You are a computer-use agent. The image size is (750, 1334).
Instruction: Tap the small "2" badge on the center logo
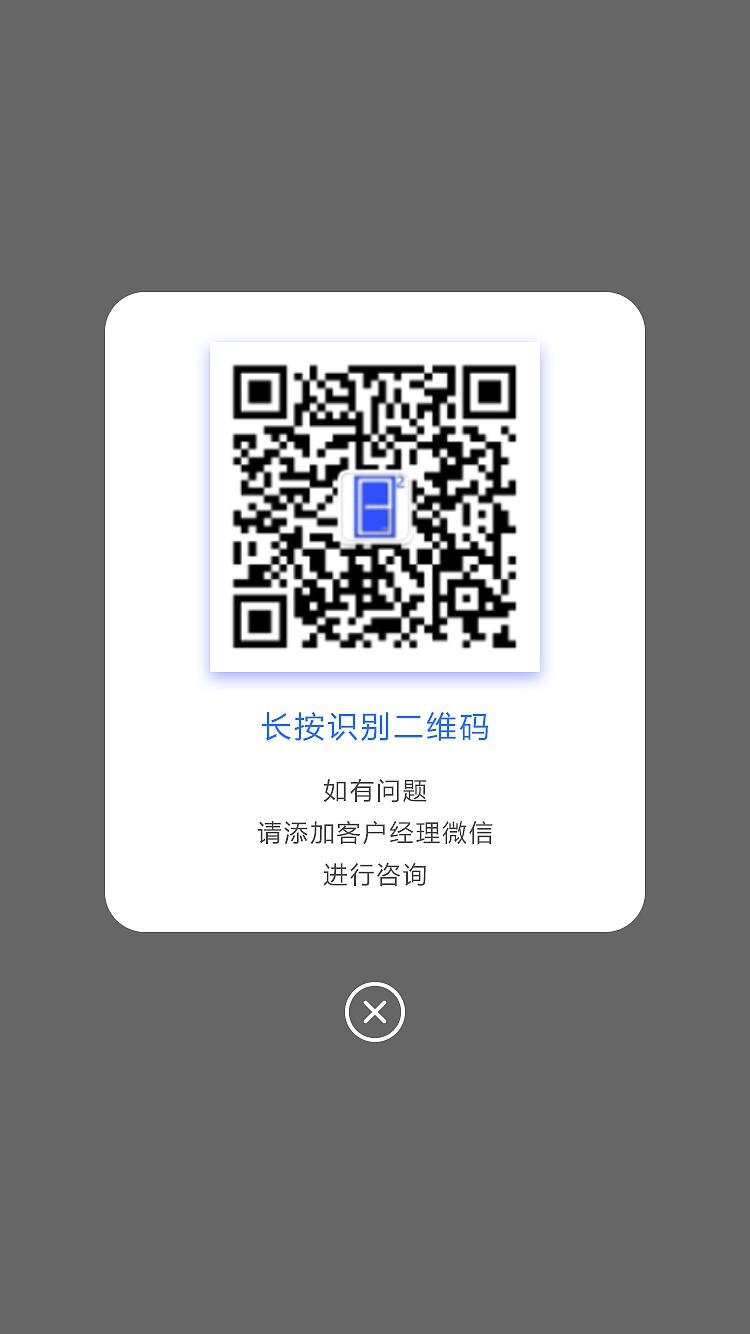pos(398,481)
